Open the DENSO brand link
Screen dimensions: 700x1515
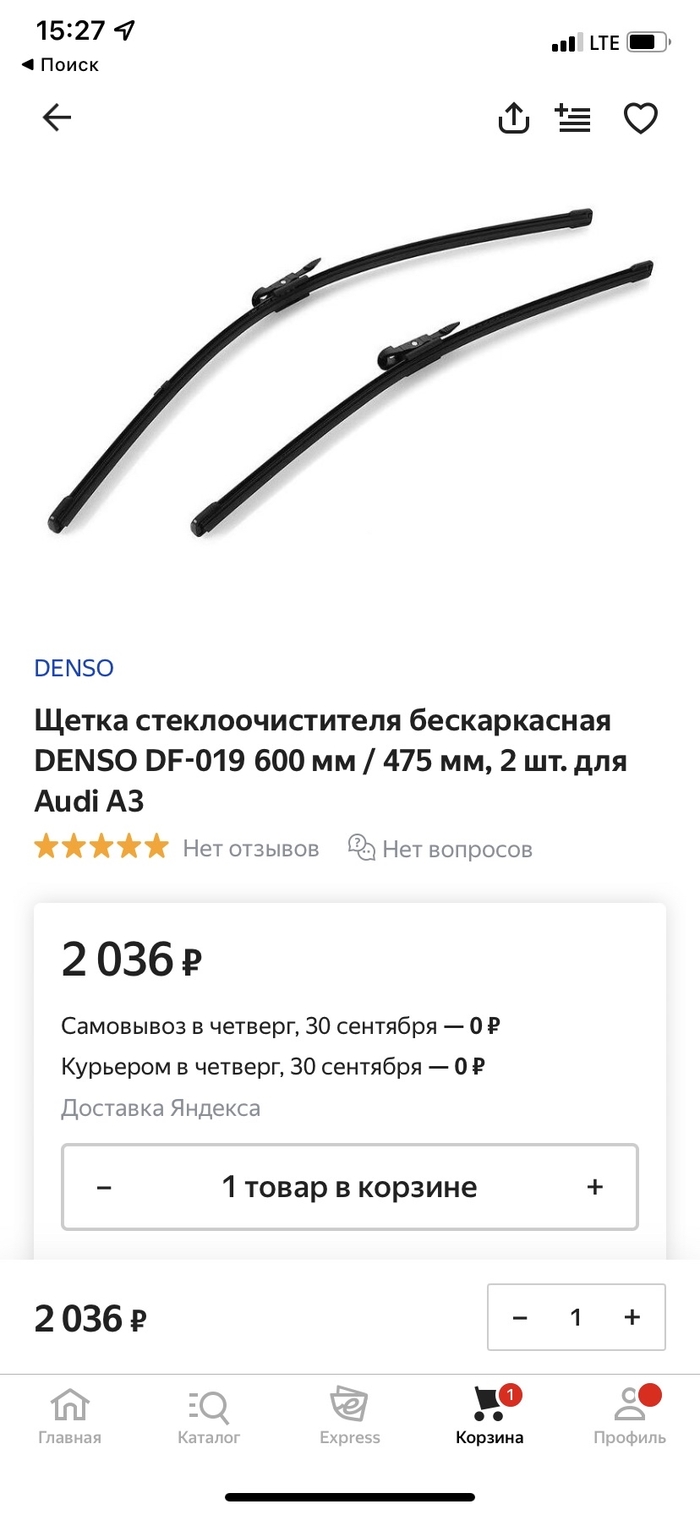[x=74, y=668]
